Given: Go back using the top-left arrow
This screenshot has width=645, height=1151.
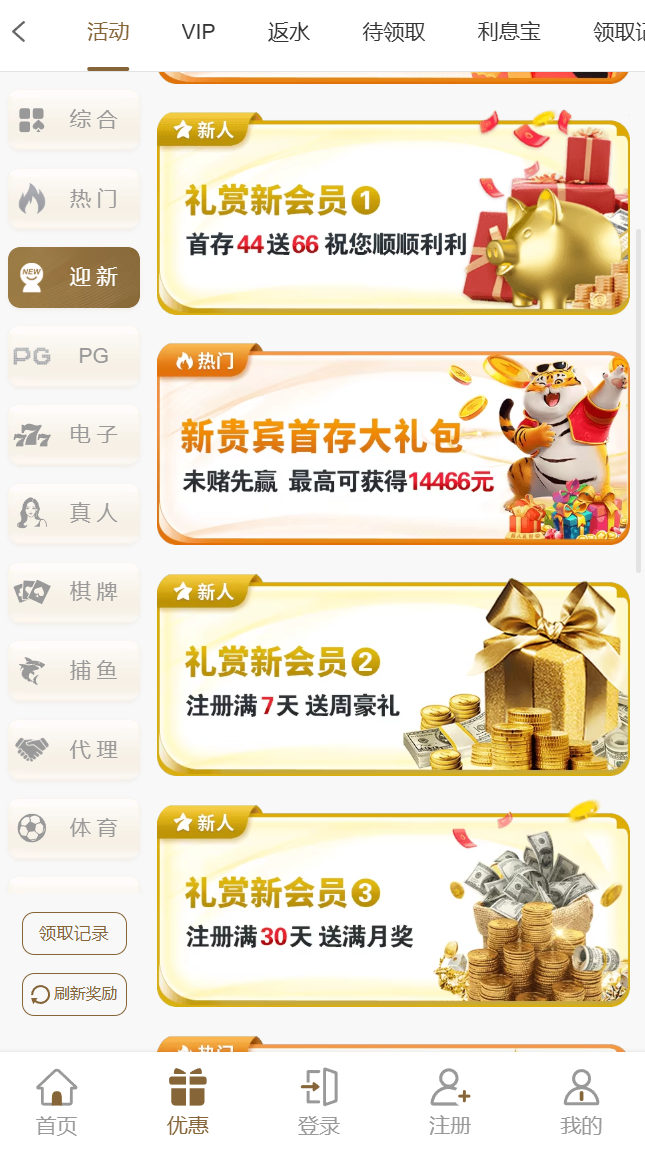Looking at the screenshot, I should coord(19,32).
